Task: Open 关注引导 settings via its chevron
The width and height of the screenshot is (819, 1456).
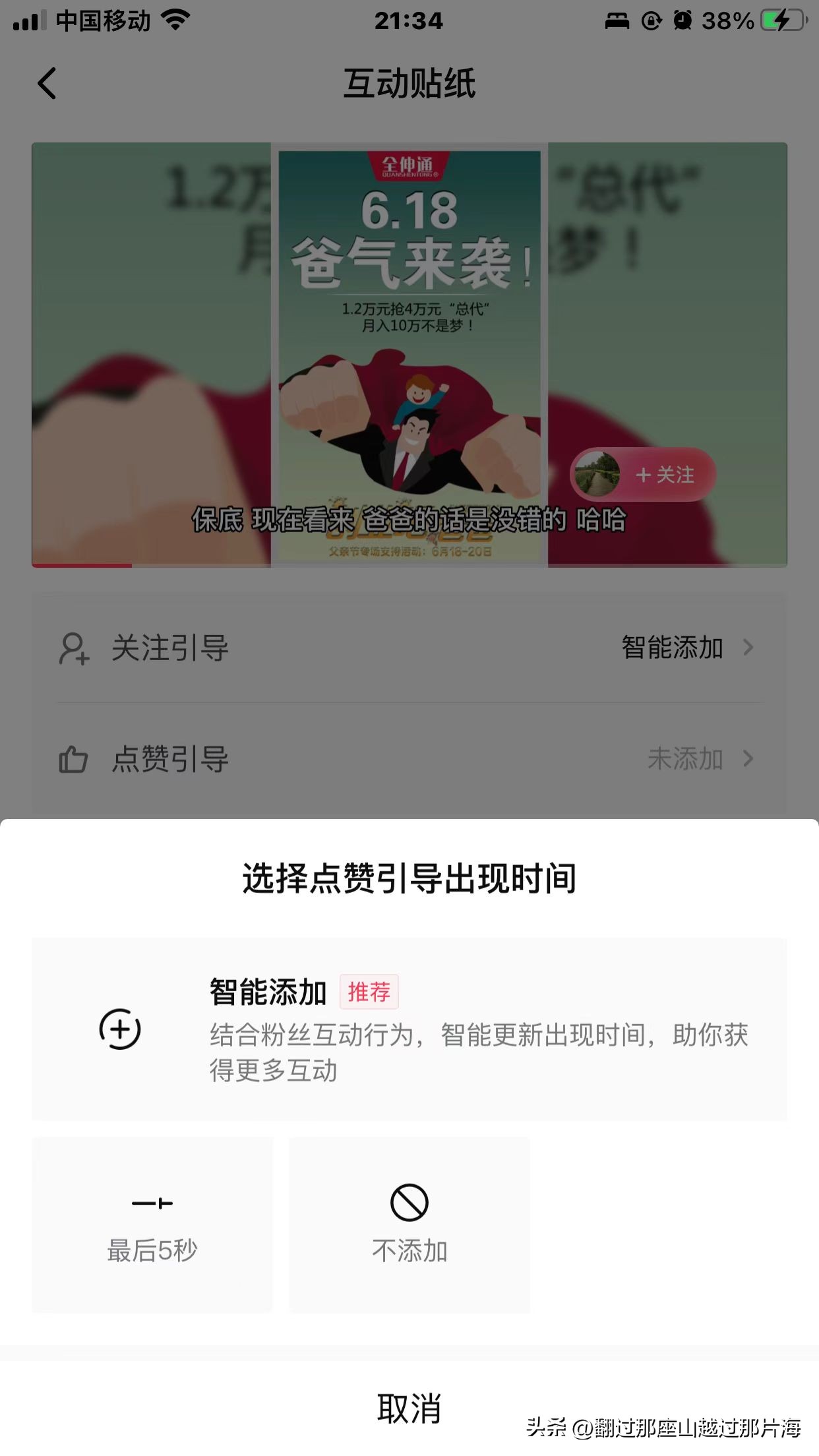Action: tap(748, 647)
